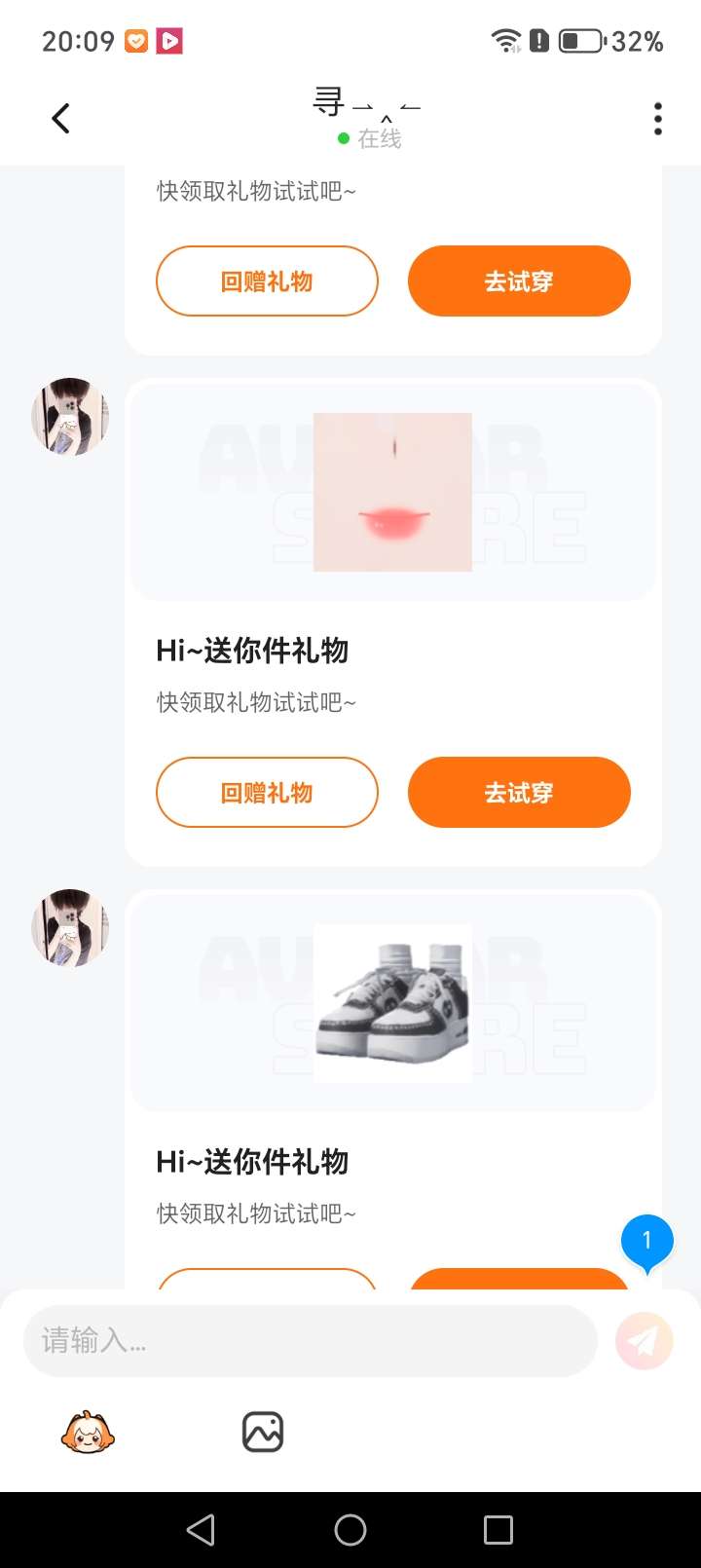This screenshot has height=1568, width=701.
Task: Tap 去试穿 under the lips gift
Action: coord(519,792)
